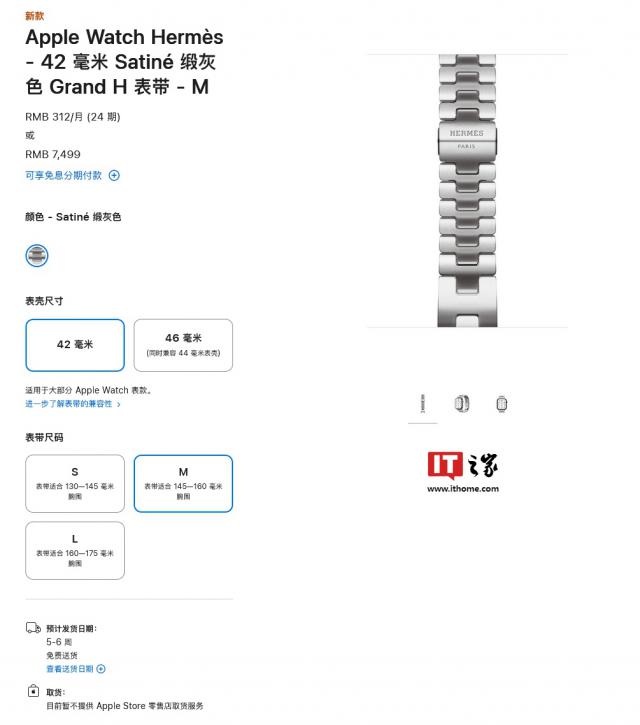
Task: Select the Satiné 缎灰色 color swatch
Action: point(37,256)
